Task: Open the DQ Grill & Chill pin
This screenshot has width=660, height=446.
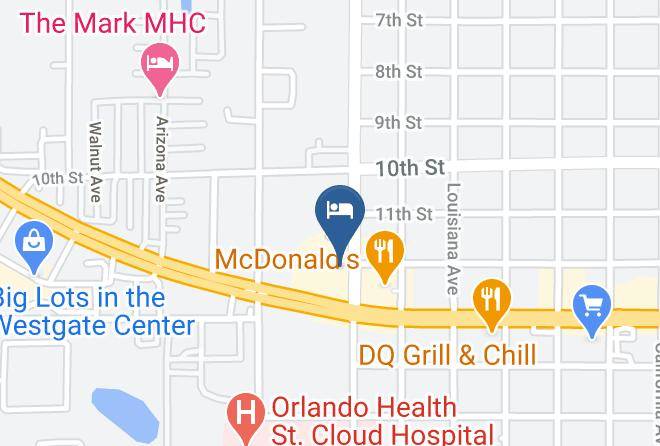Action: point(492,305)
